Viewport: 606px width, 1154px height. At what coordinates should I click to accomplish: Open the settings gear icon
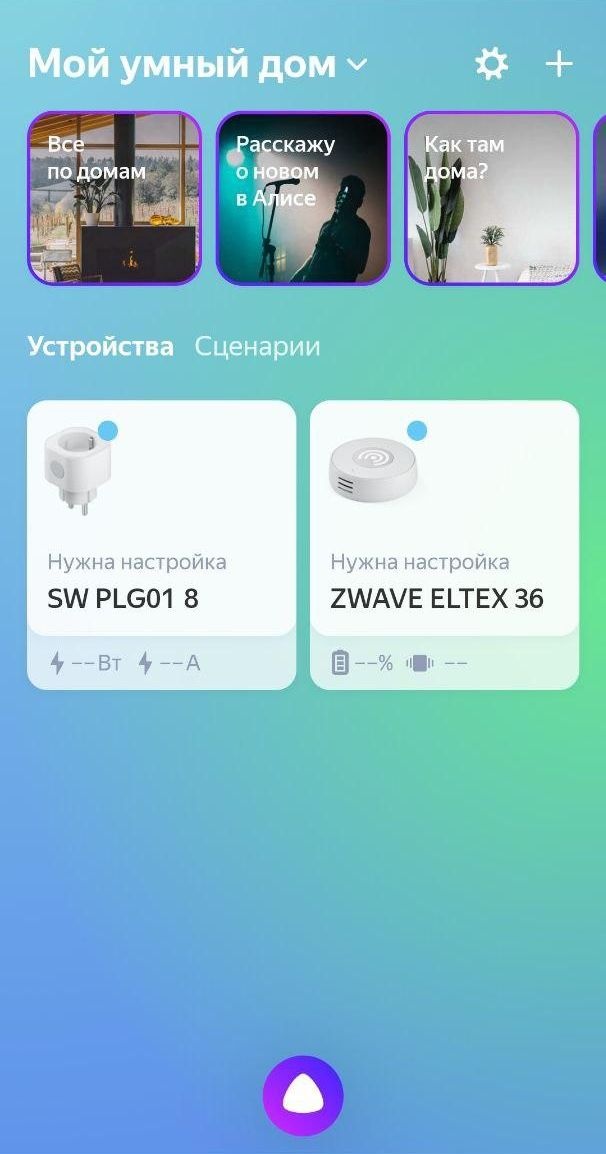(491, 65)
